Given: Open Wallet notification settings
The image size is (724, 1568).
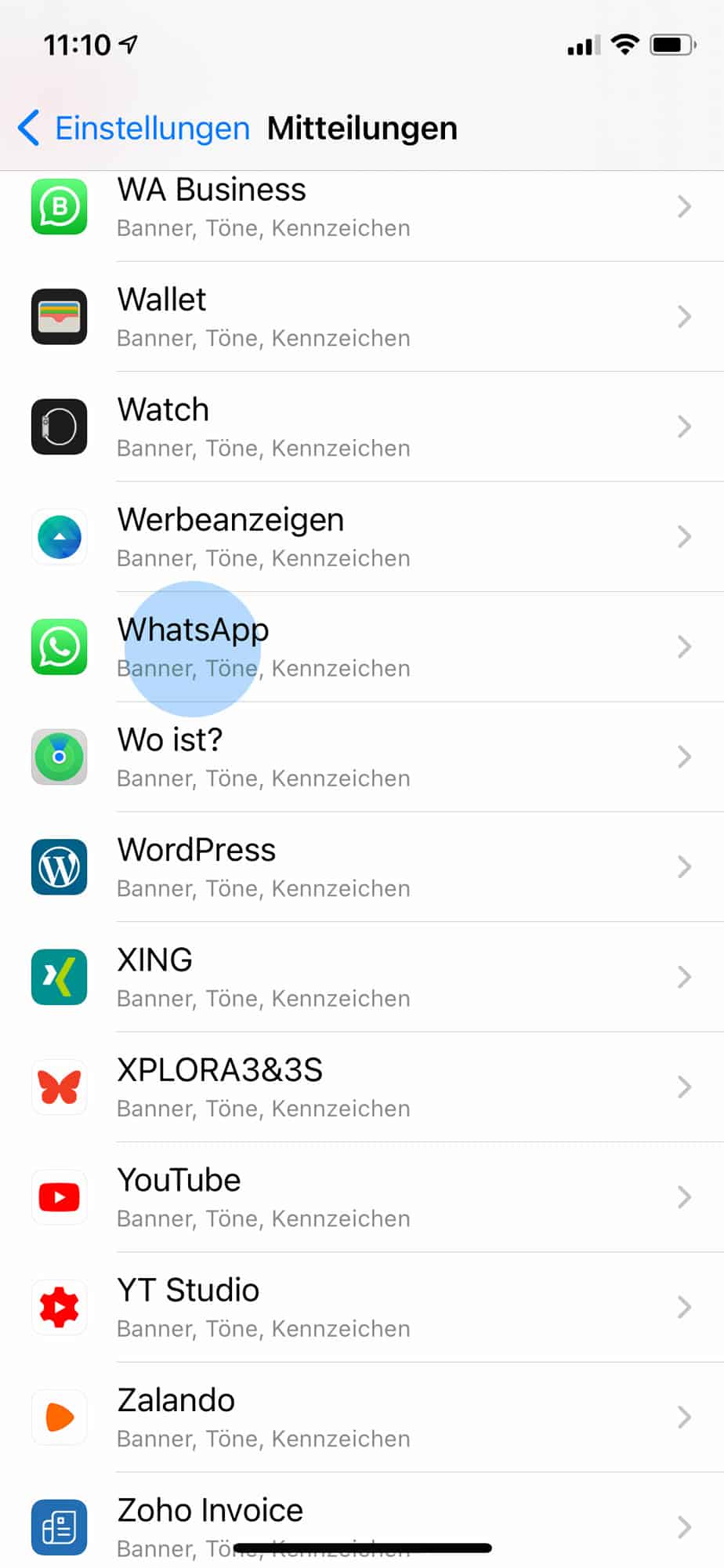Looking at the screenshot, I should 362,317.
